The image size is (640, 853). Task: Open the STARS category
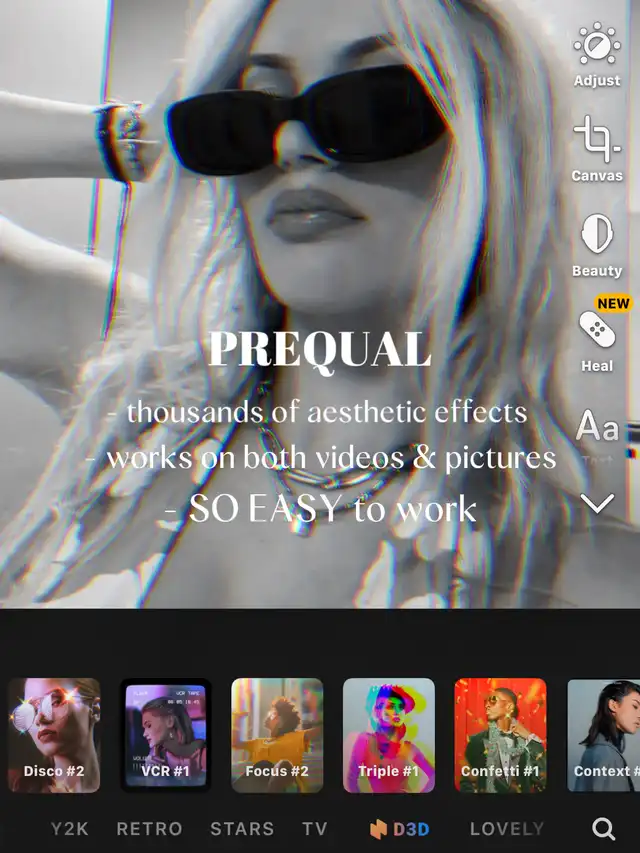[x=242, y=829]
